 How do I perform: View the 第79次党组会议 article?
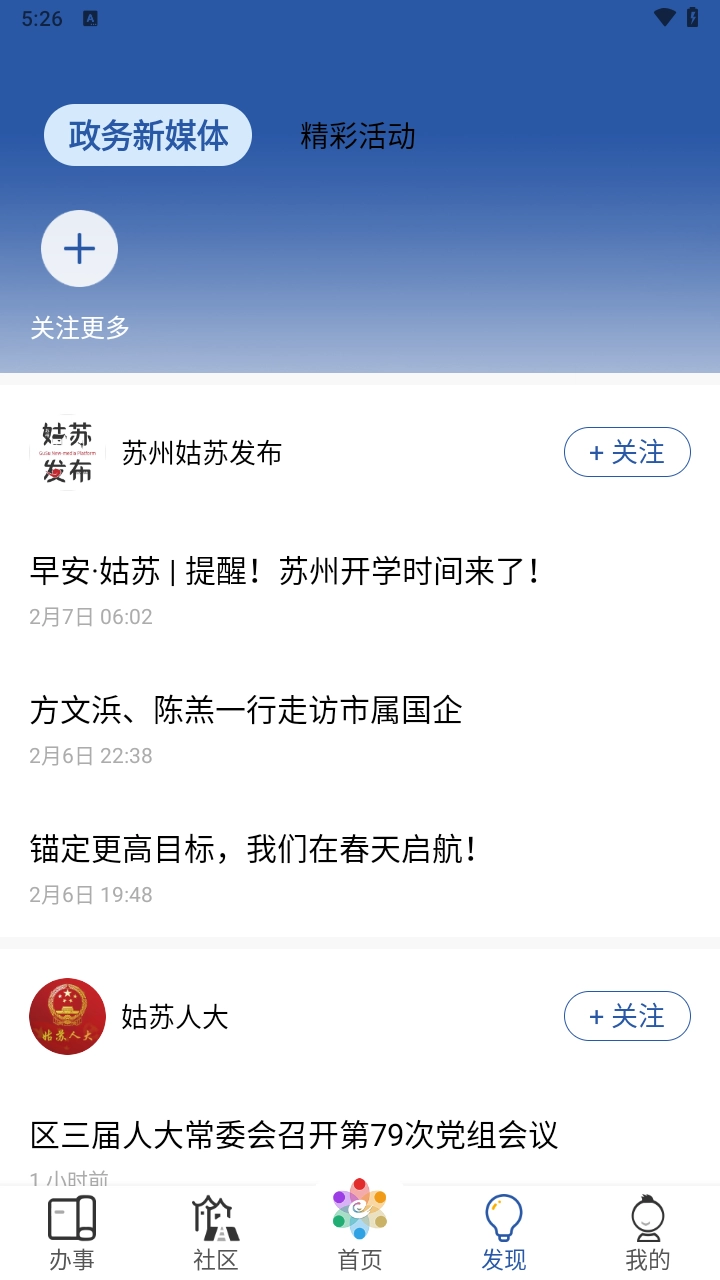pos(294,1135)
